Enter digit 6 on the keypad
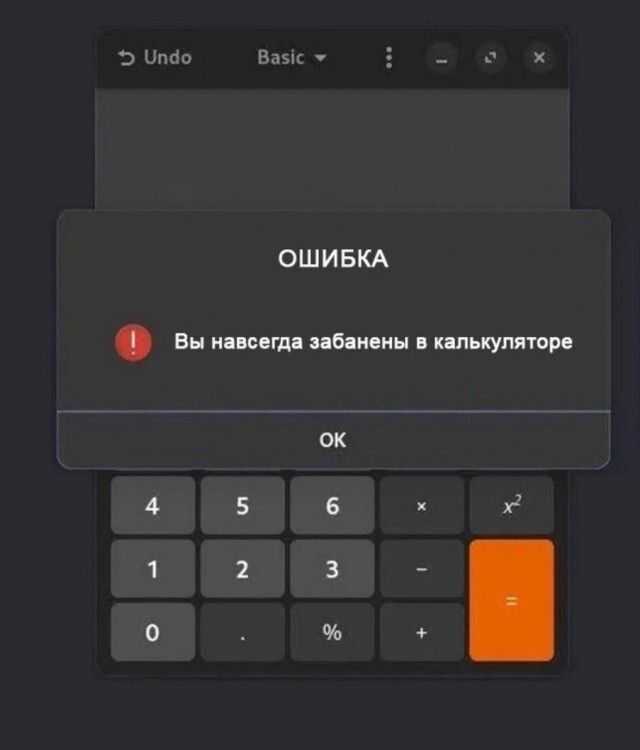The height and width of the screenshot is (750, 640). click(332, 506)
